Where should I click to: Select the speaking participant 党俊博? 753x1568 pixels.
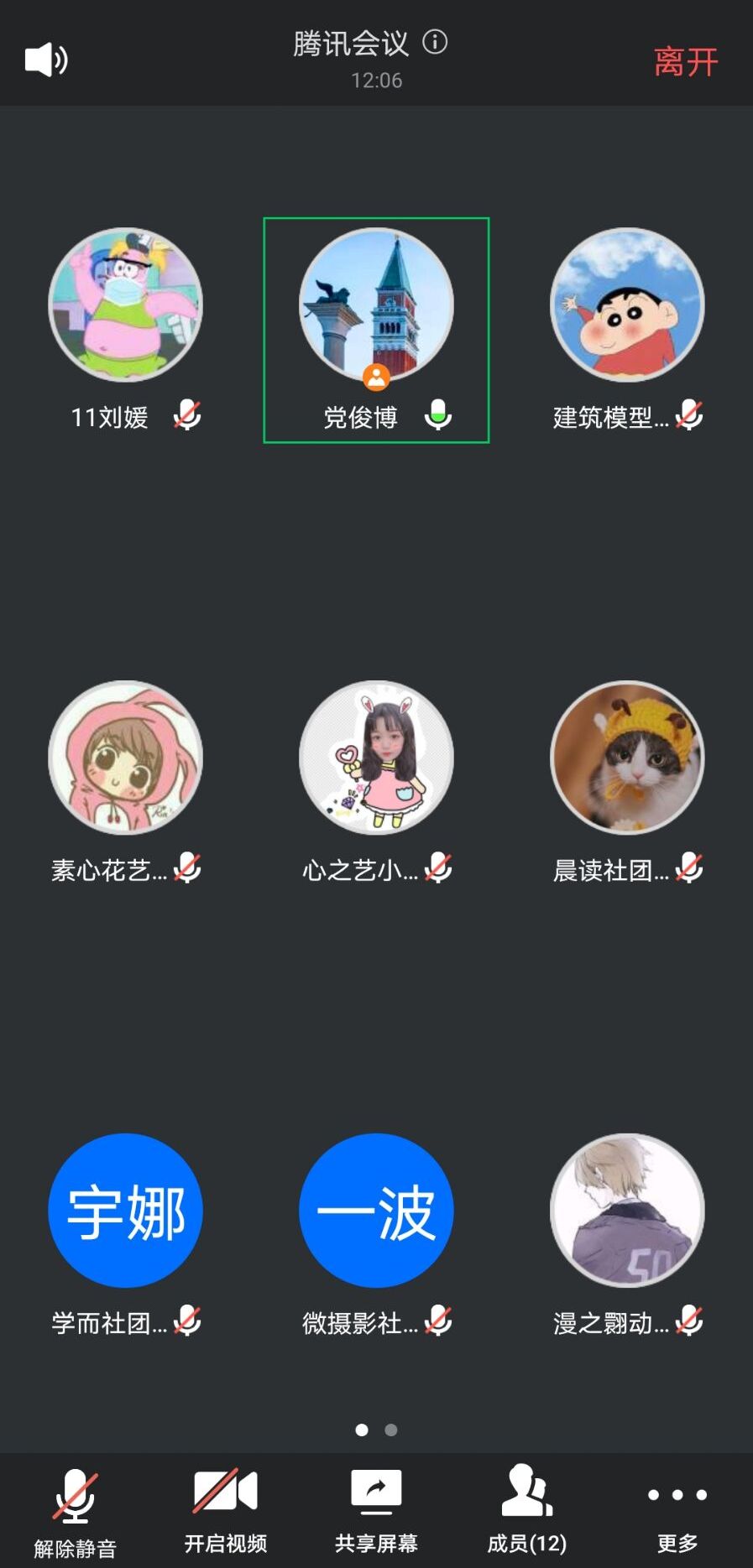[376, 305]
